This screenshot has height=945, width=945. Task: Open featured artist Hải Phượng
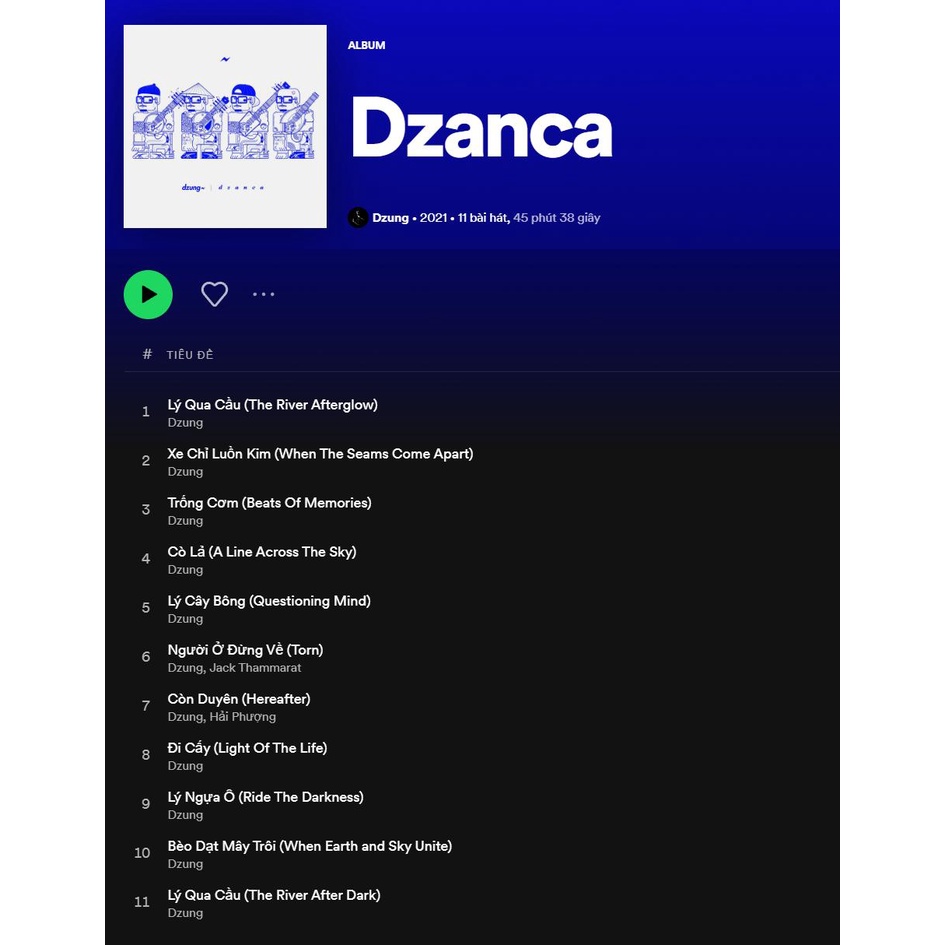point(242,717)
